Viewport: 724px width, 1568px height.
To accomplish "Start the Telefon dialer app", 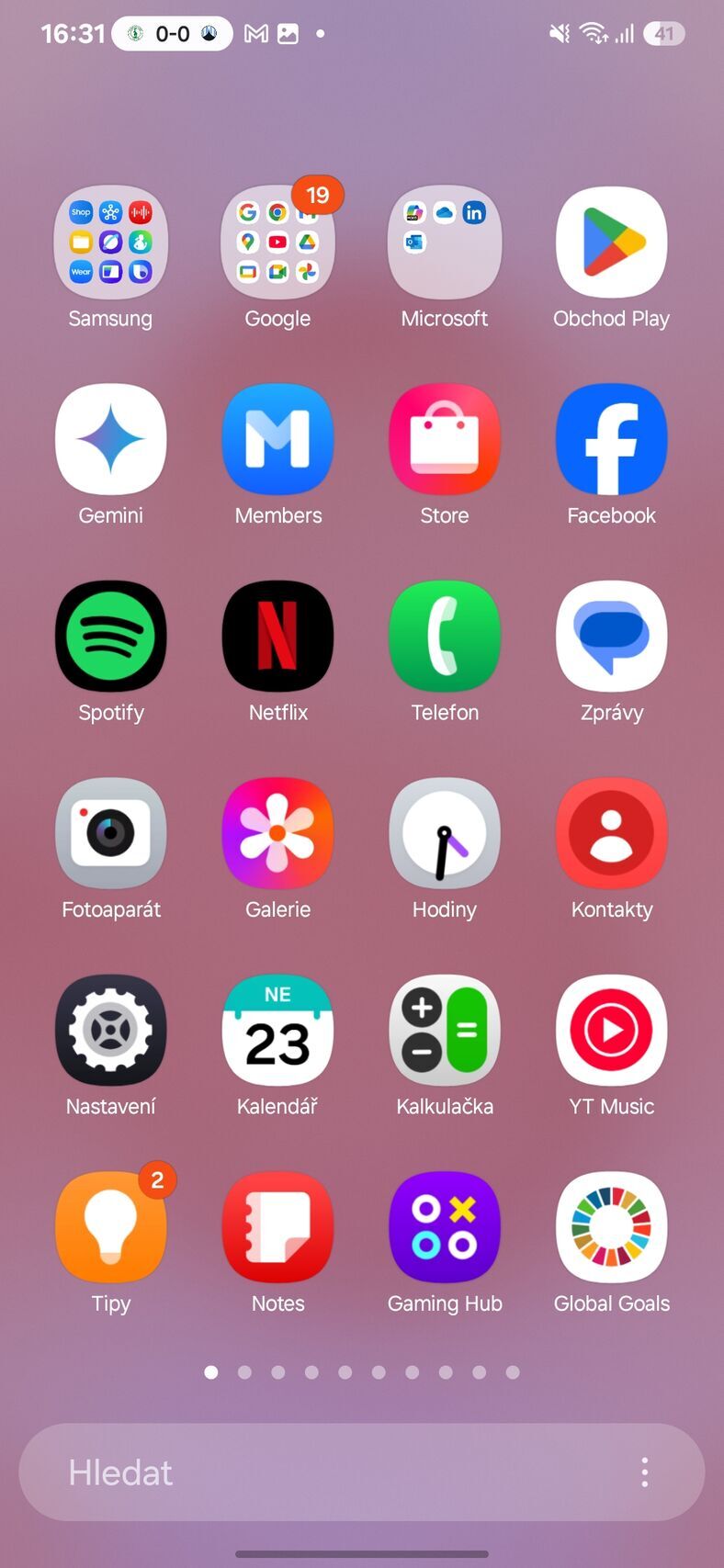I will pos(445,636).
